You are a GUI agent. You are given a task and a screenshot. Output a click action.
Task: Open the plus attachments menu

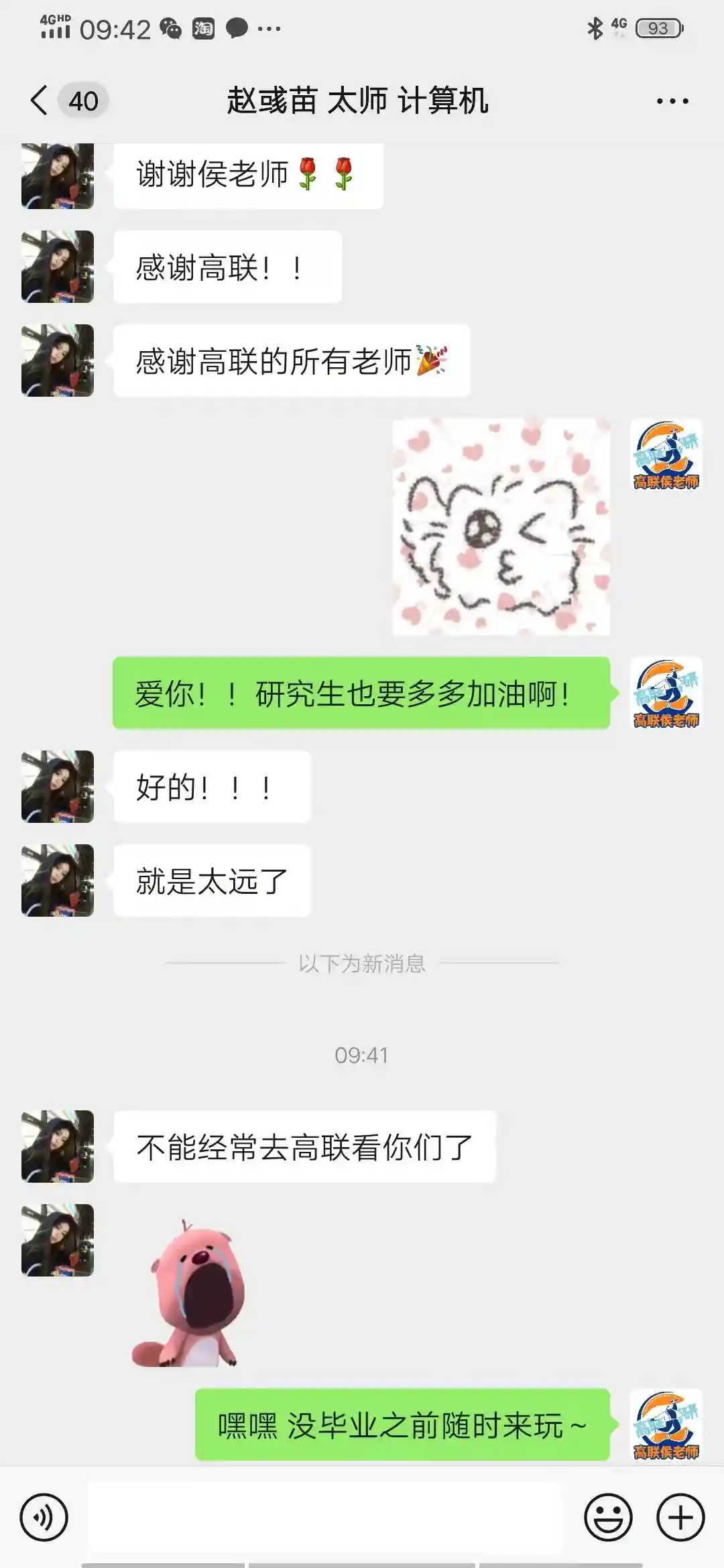pos(680,1517)
